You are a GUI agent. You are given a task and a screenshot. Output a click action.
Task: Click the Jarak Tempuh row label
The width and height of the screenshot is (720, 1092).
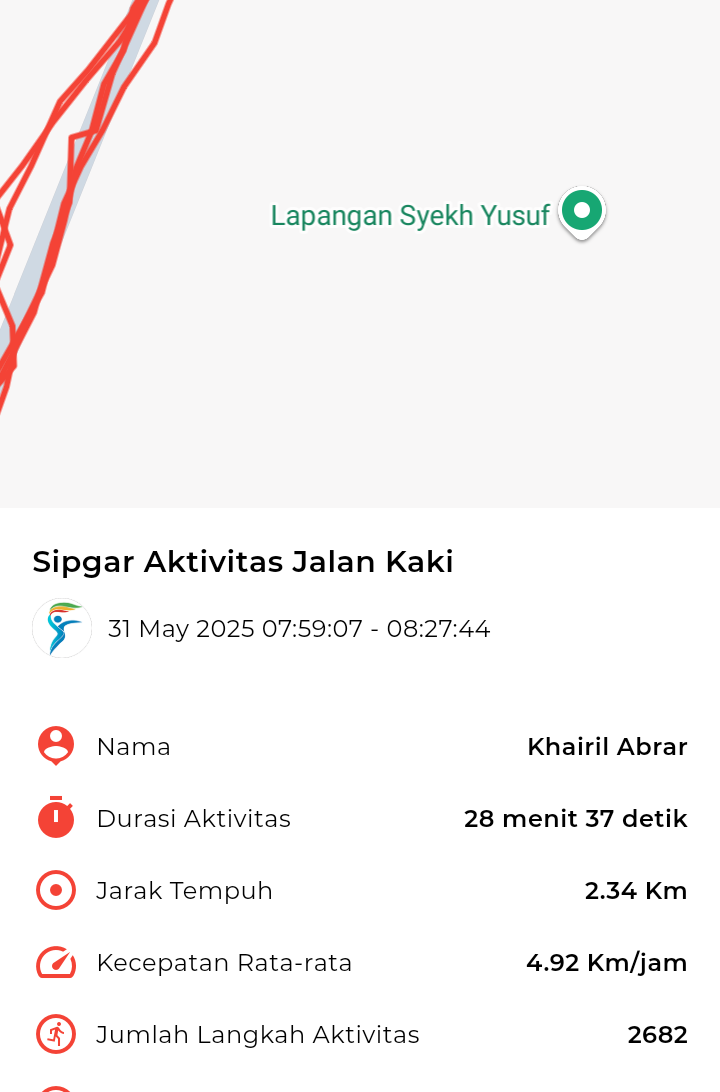[x=184, y=890]
